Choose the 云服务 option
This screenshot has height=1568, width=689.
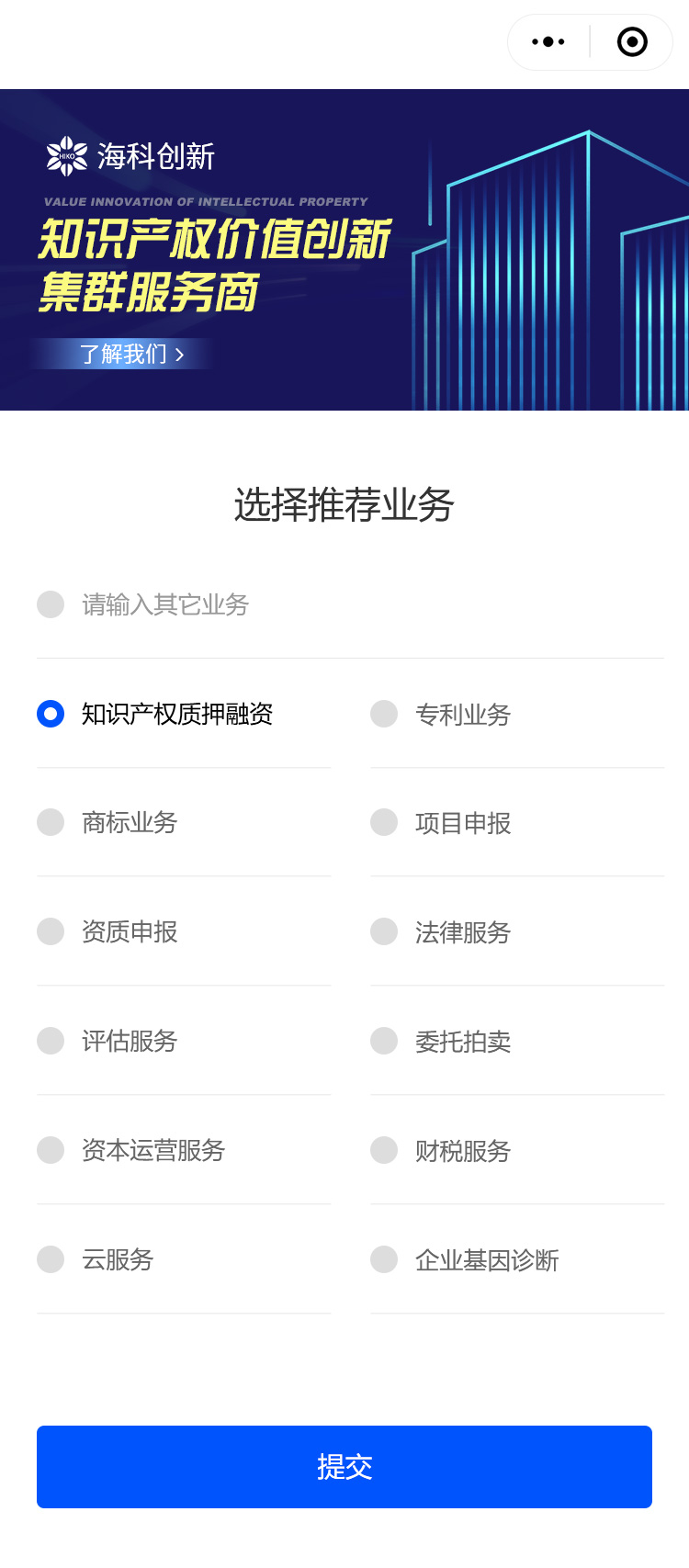click(51, 1259)
